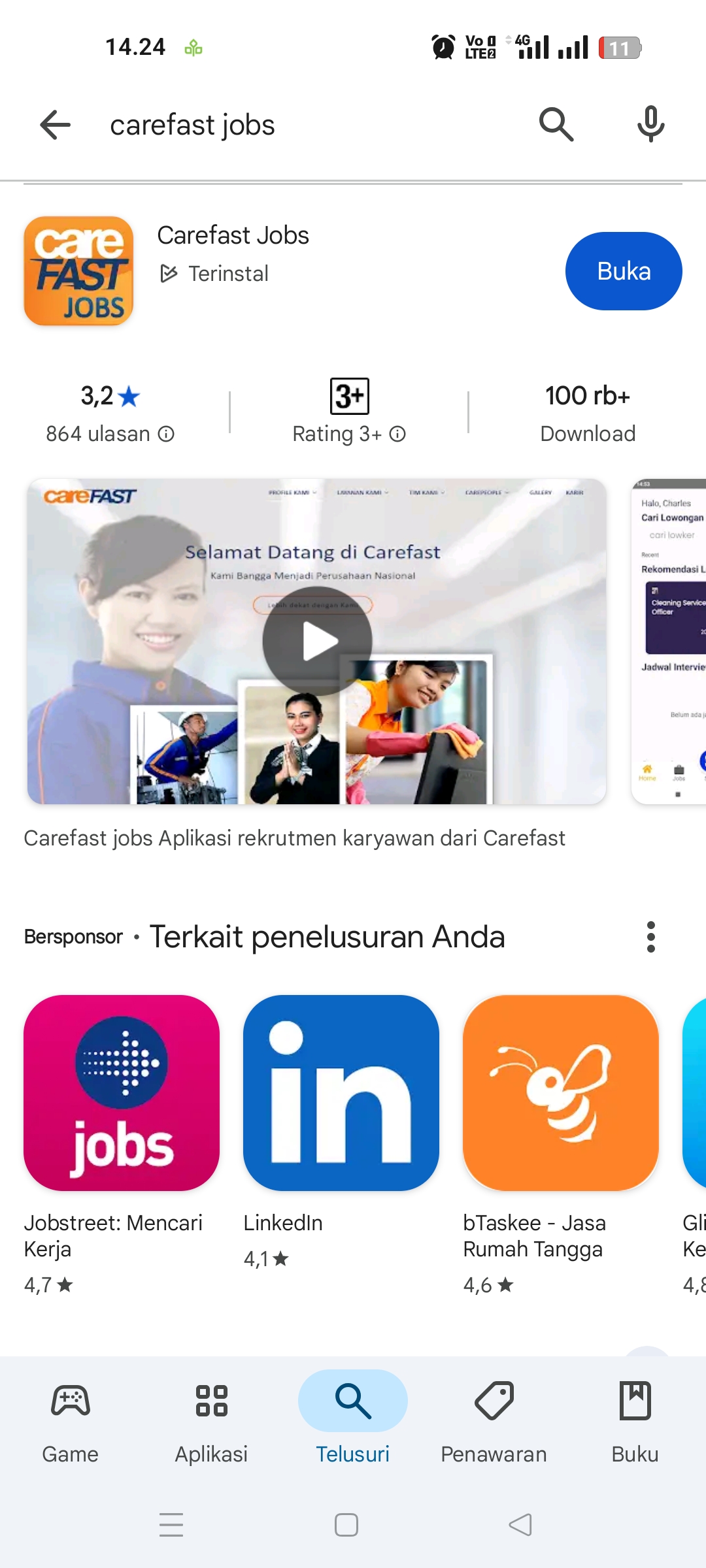Play the Carefast promo video
Screen dimensions: 706x1568
click(317, 642)
